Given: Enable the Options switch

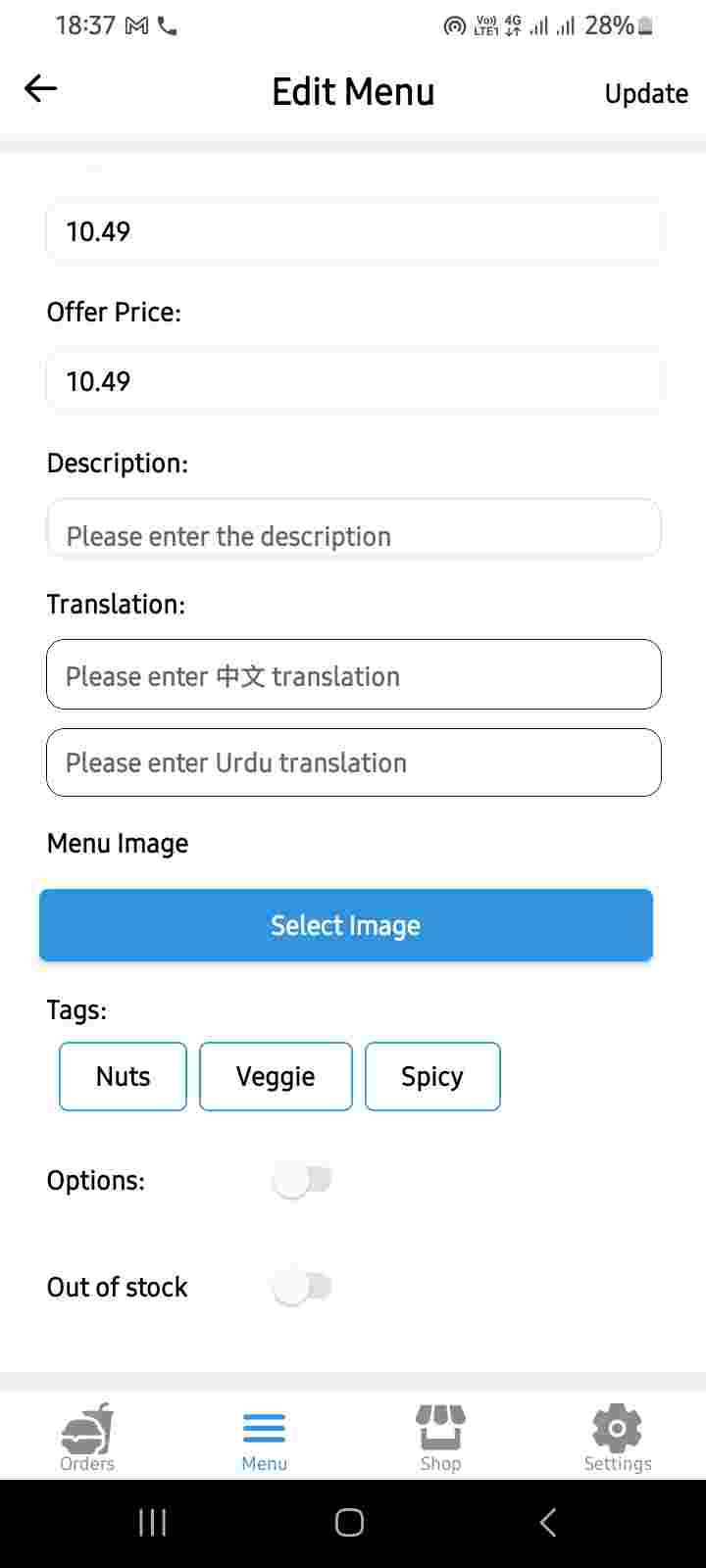Looking at the screenshot, I should click(x=302, y=1180).
